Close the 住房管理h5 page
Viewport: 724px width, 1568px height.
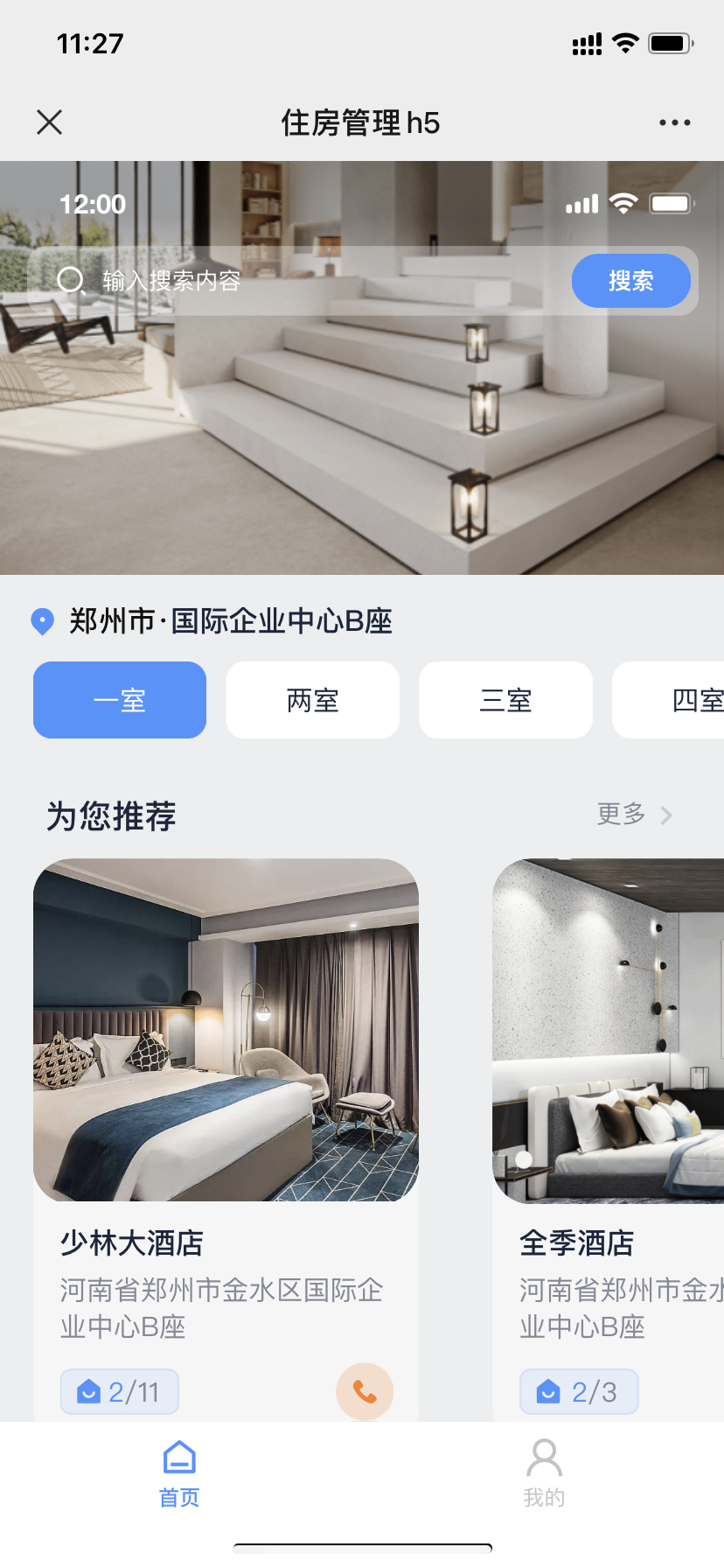[50, 122]
